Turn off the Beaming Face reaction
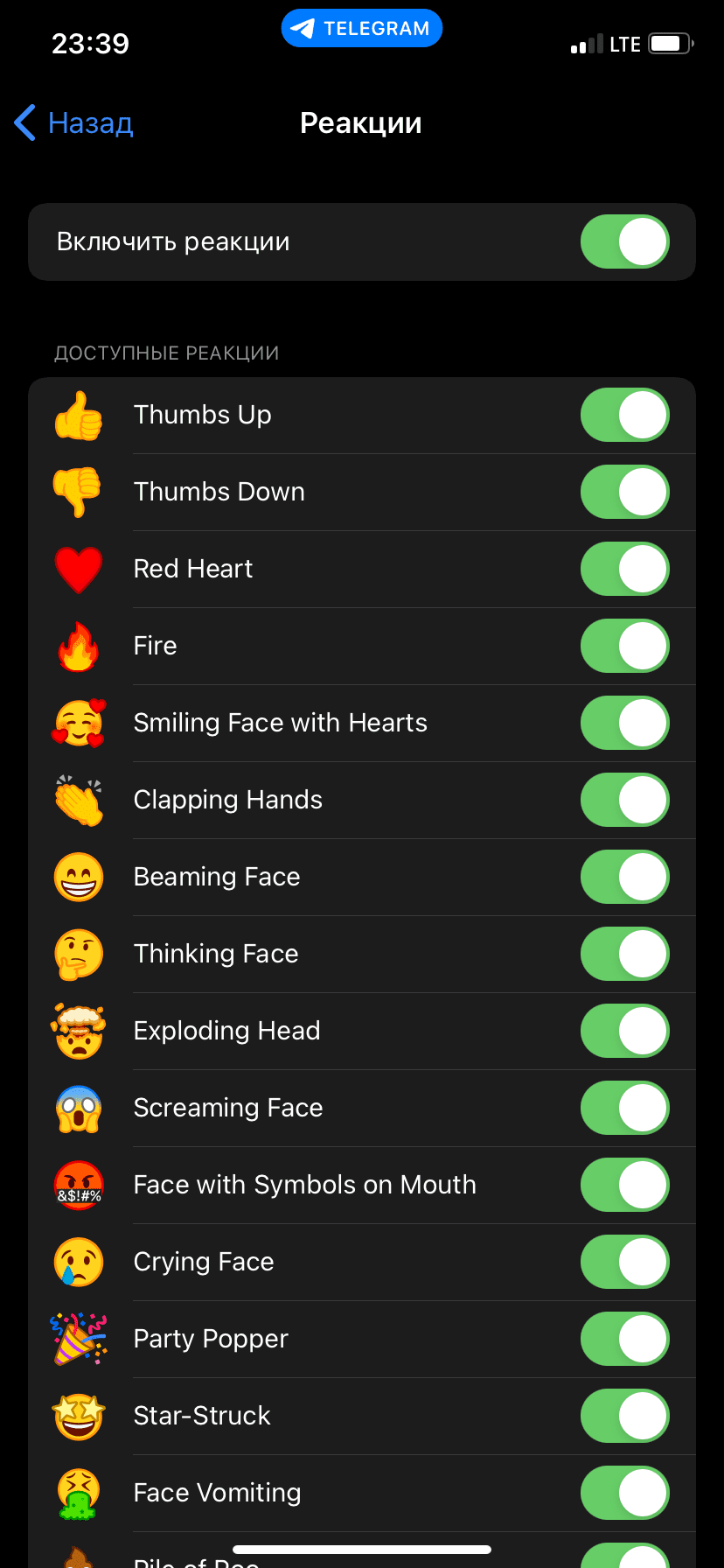Image resolution: width=724 pixels, height=1568 pixels. click(x=624, y=877)
